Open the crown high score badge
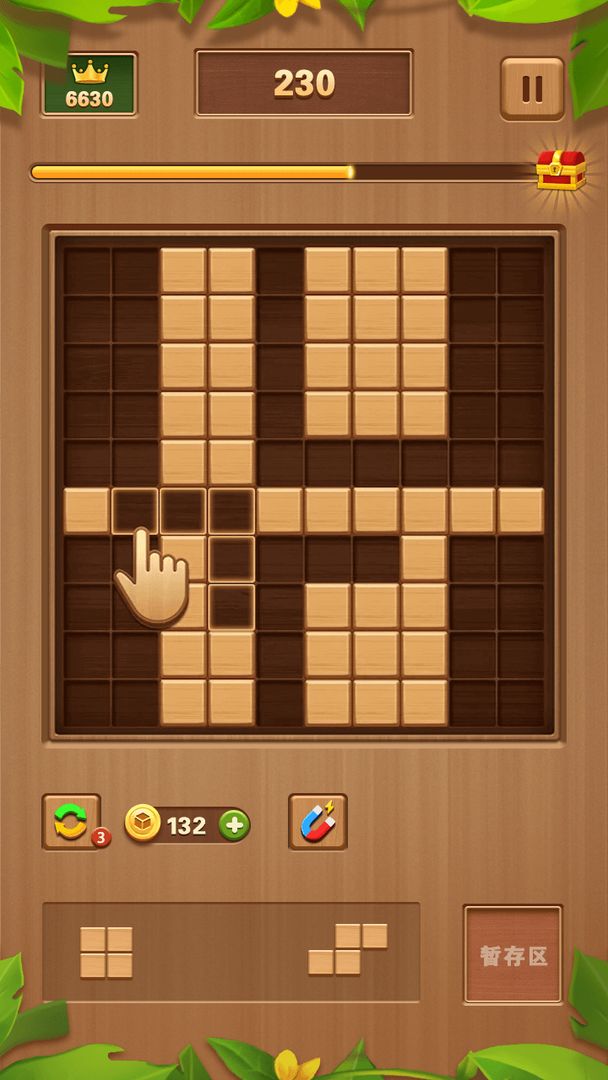Screen dimensions: 608x1080 90,85
